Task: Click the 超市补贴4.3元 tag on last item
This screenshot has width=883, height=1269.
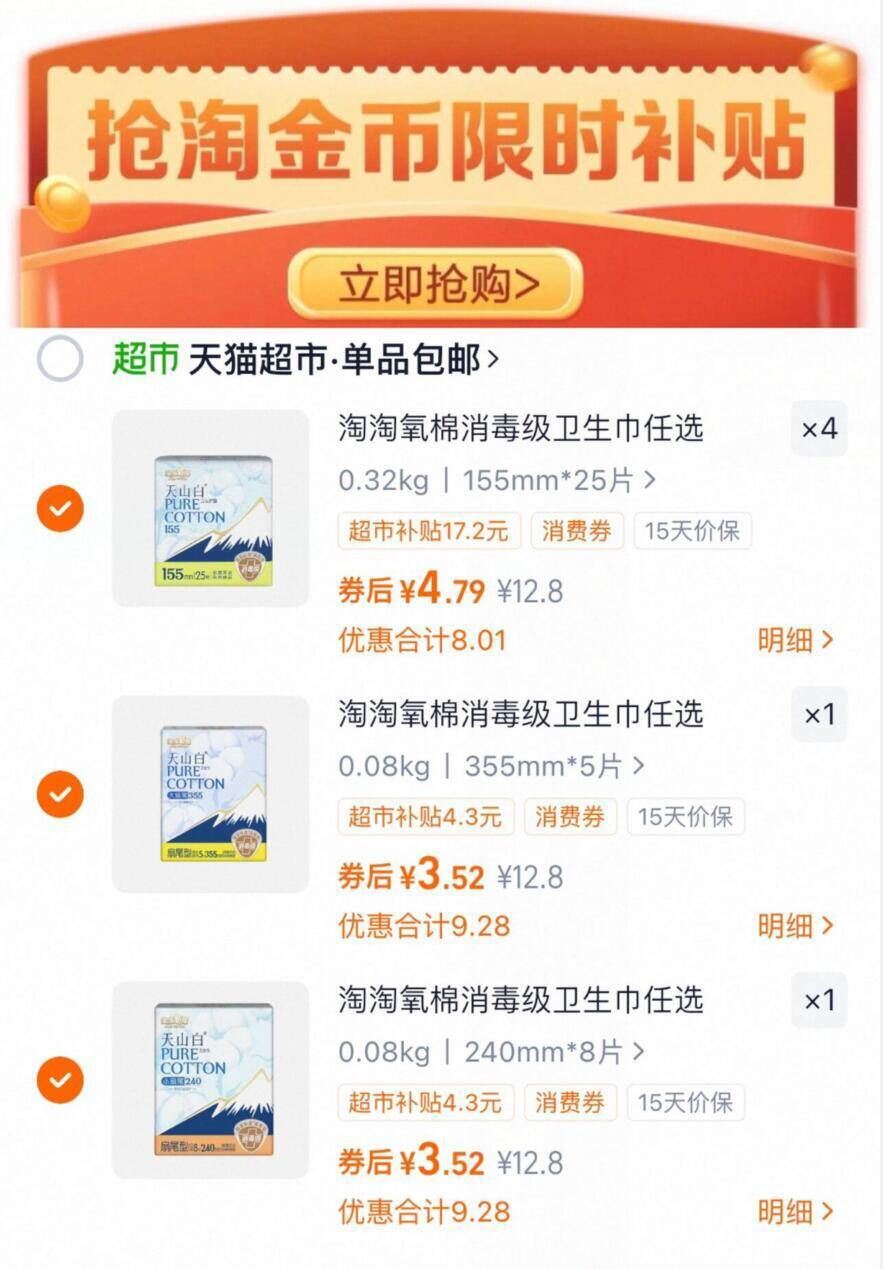Action: coord(426,1103)
